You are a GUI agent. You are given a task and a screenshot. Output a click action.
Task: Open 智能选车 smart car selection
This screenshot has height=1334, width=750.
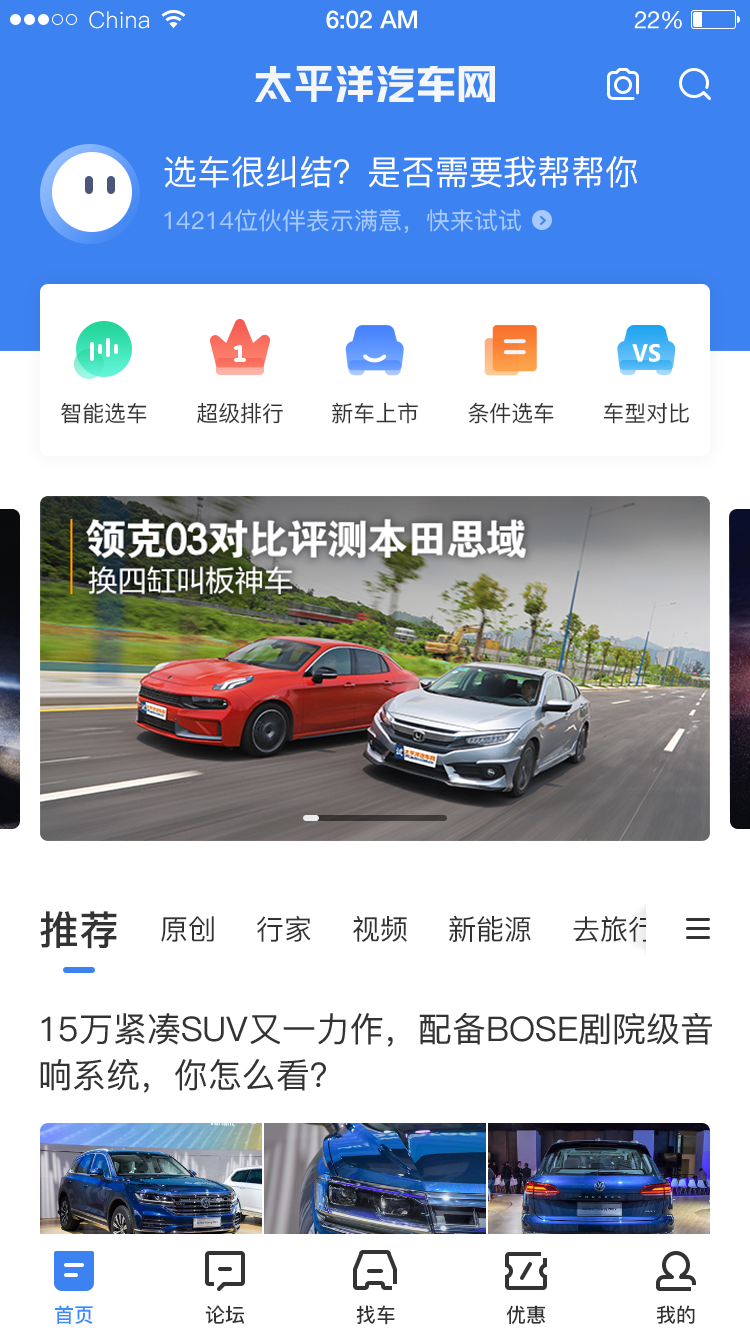(x=103, y=372)
